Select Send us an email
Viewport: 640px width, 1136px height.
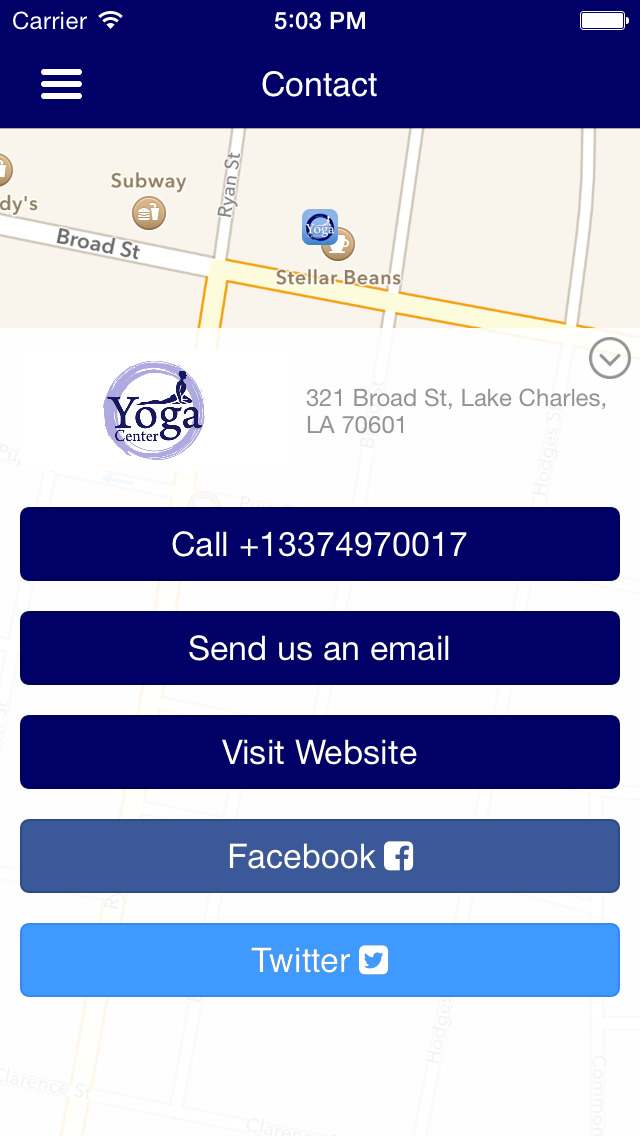(320, 648)
